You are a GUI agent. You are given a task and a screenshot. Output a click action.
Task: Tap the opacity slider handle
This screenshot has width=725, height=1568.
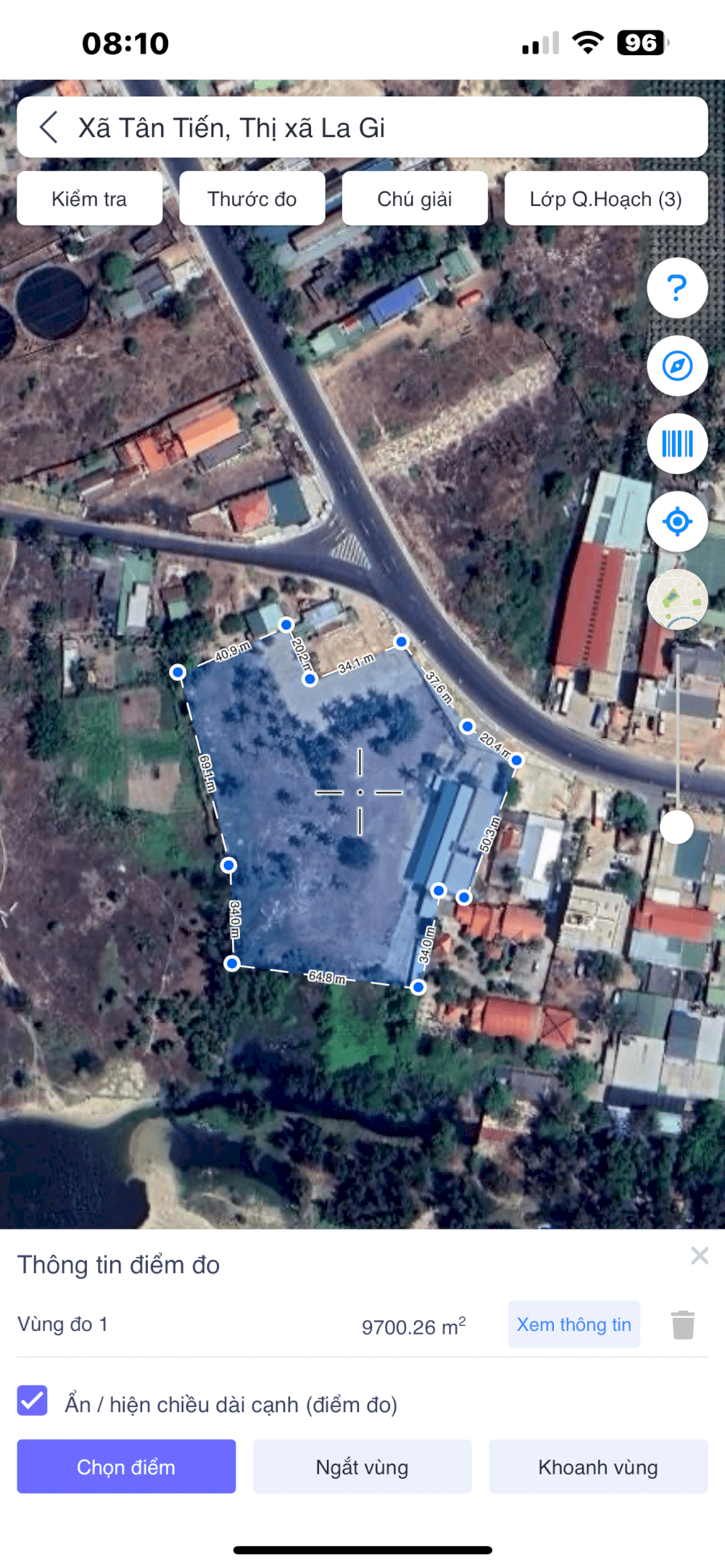point(676,827)
